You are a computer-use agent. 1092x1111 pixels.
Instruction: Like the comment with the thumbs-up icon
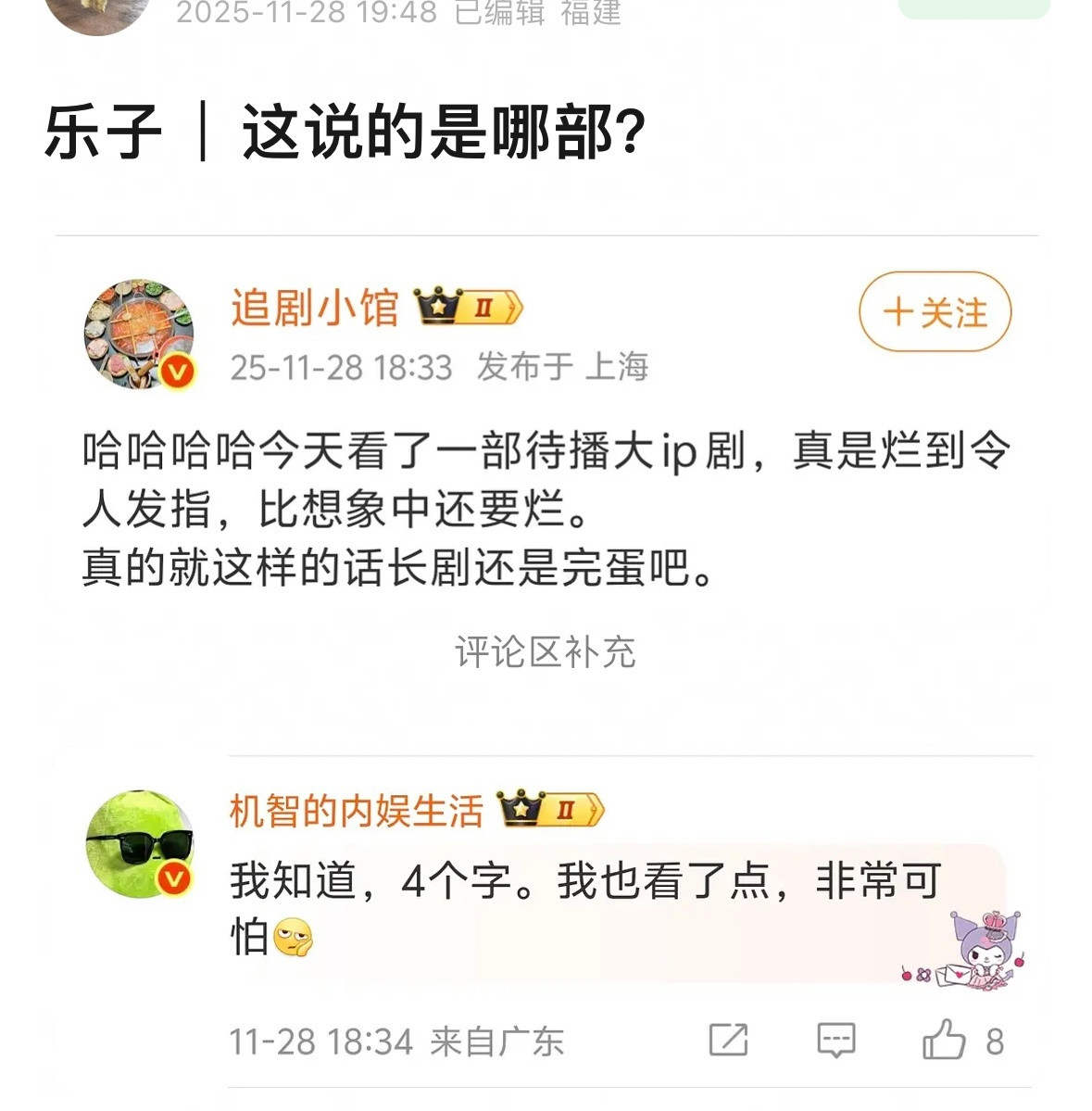(947, 1040)
